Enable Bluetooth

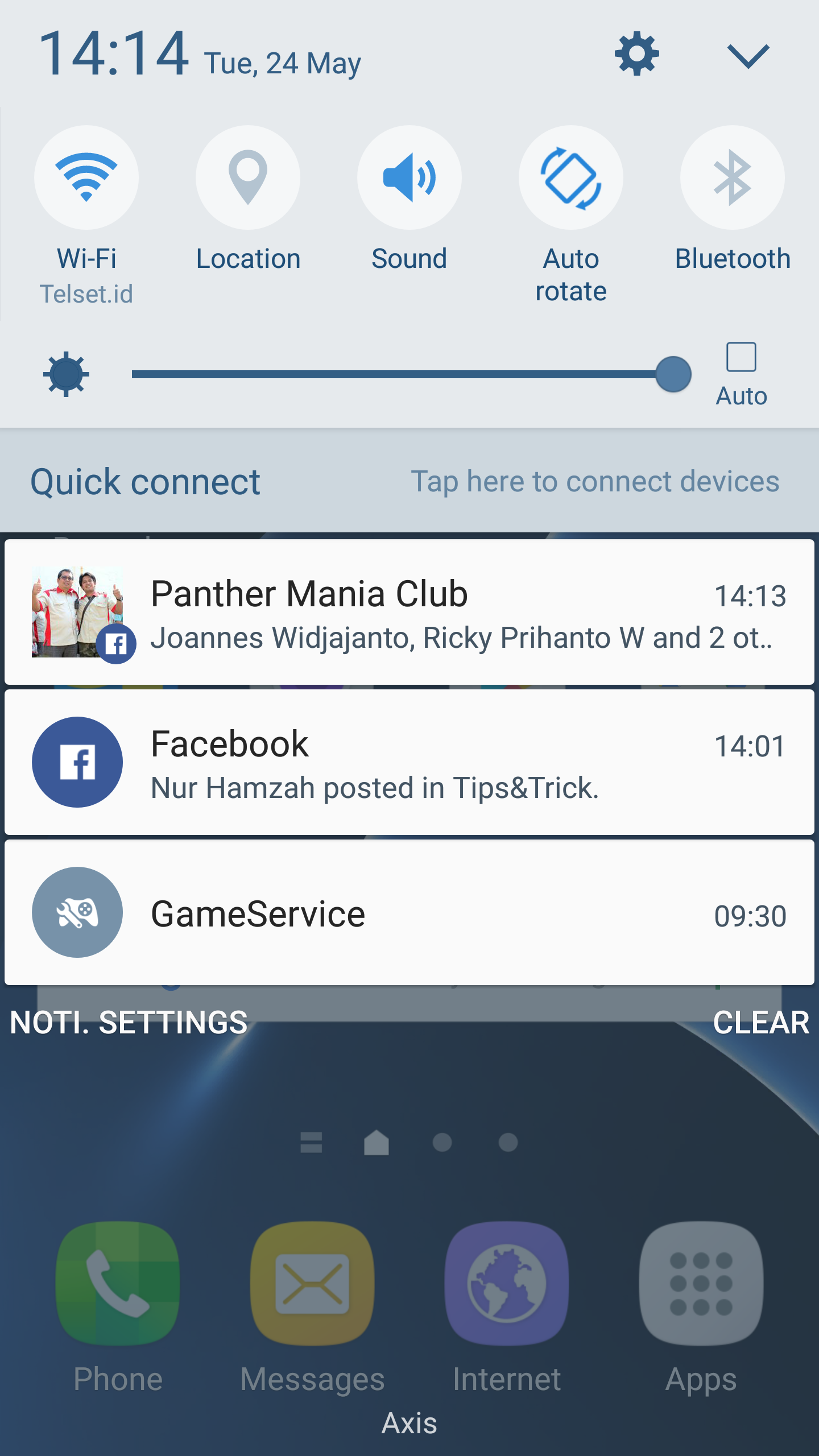pyautogui.click(x=732, y=177)
